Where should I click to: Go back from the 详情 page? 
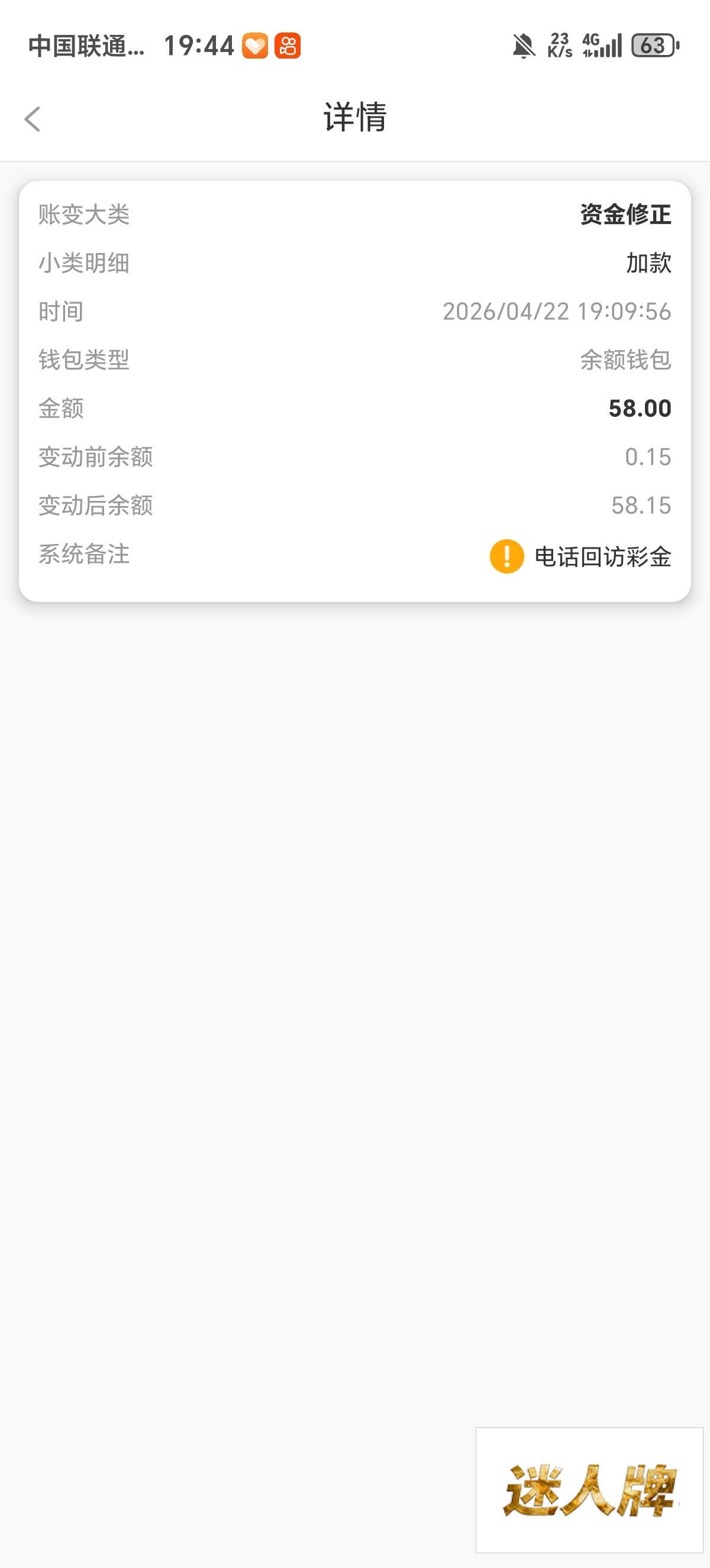33,119
